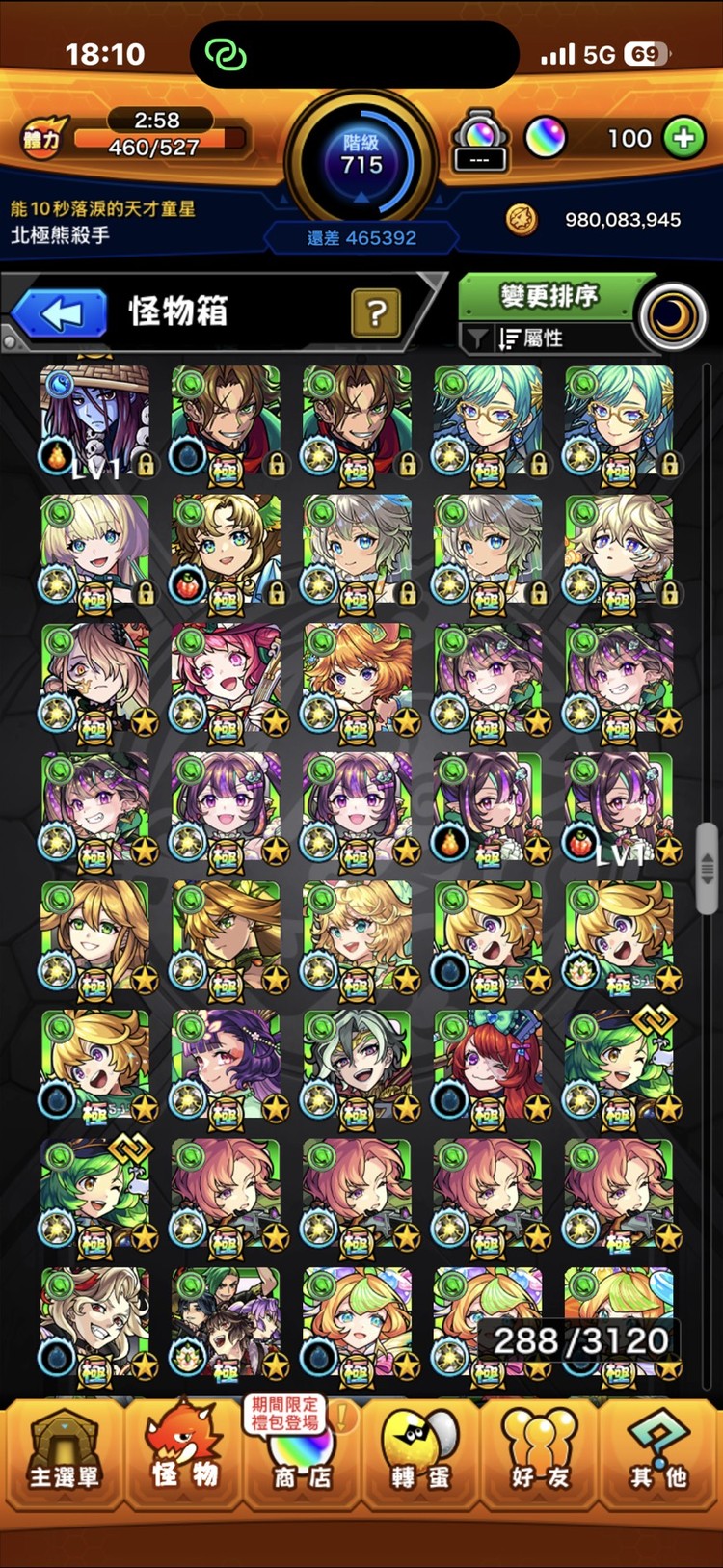Image resolution: width=723 pixels, height=1568 pixels.
Task: Open the 商店 shop tab
Action: coord(303,1454)
